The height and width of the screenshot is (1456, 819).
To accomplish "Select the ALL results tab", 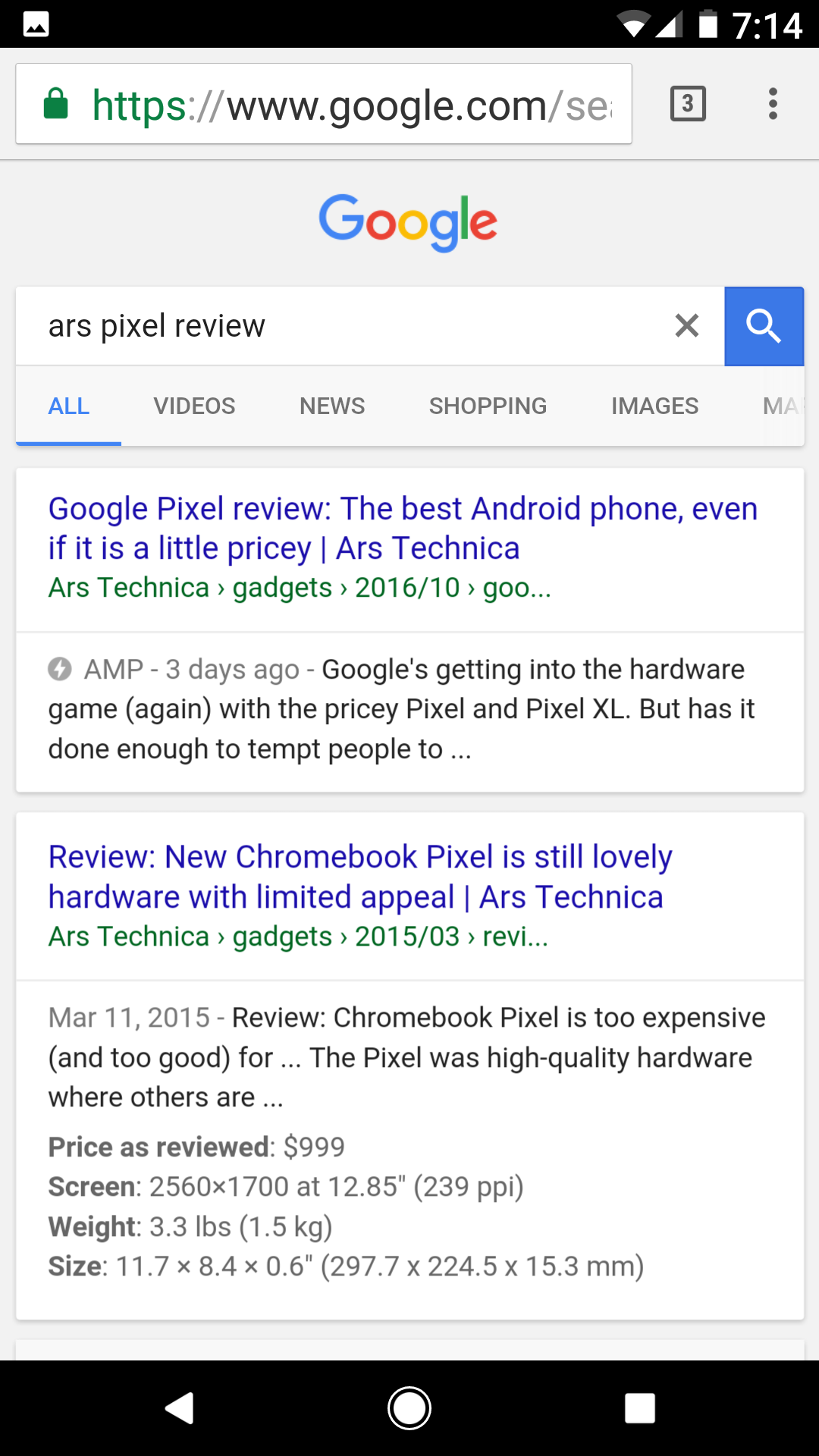I will tap(69, 406).
